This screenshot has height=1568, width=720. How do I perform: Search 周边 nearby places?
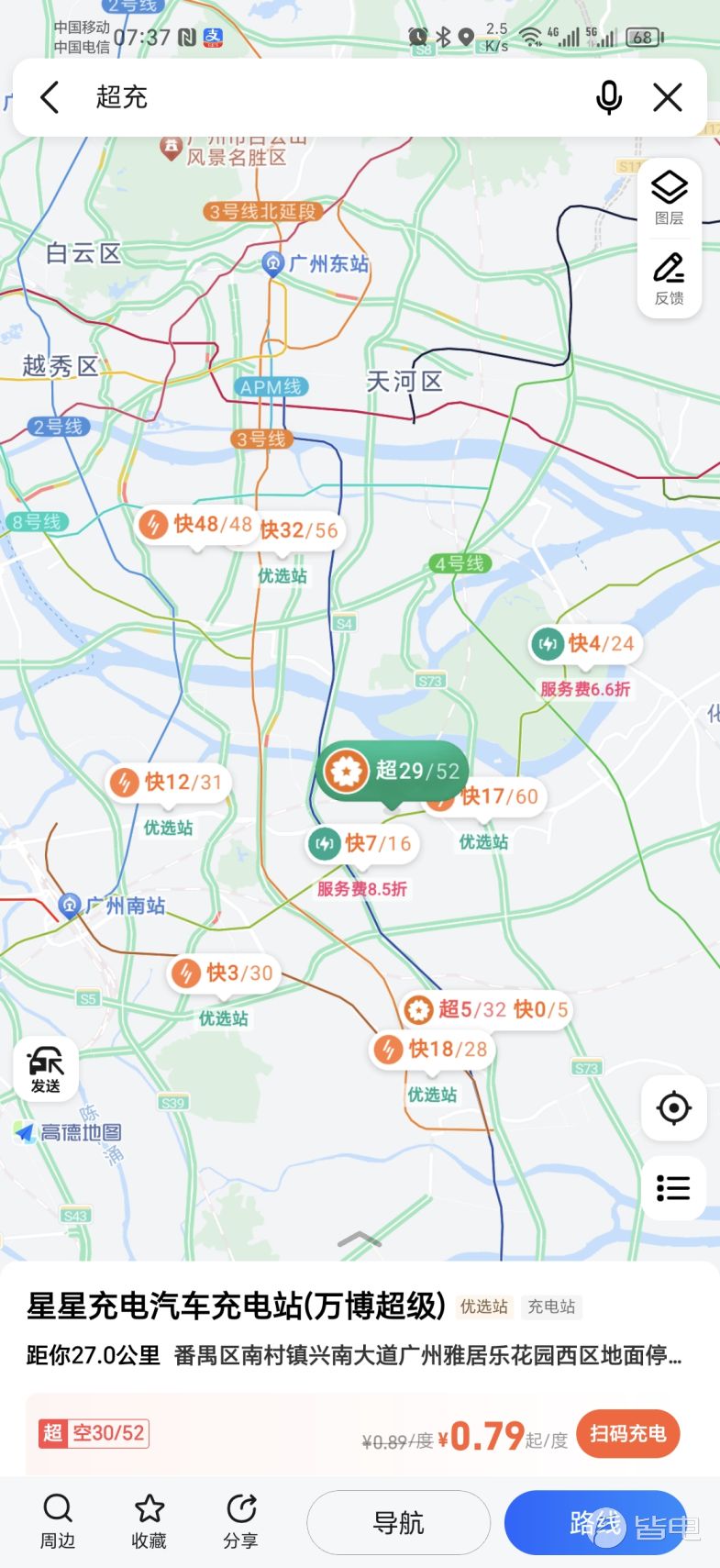pos(57,1521)
